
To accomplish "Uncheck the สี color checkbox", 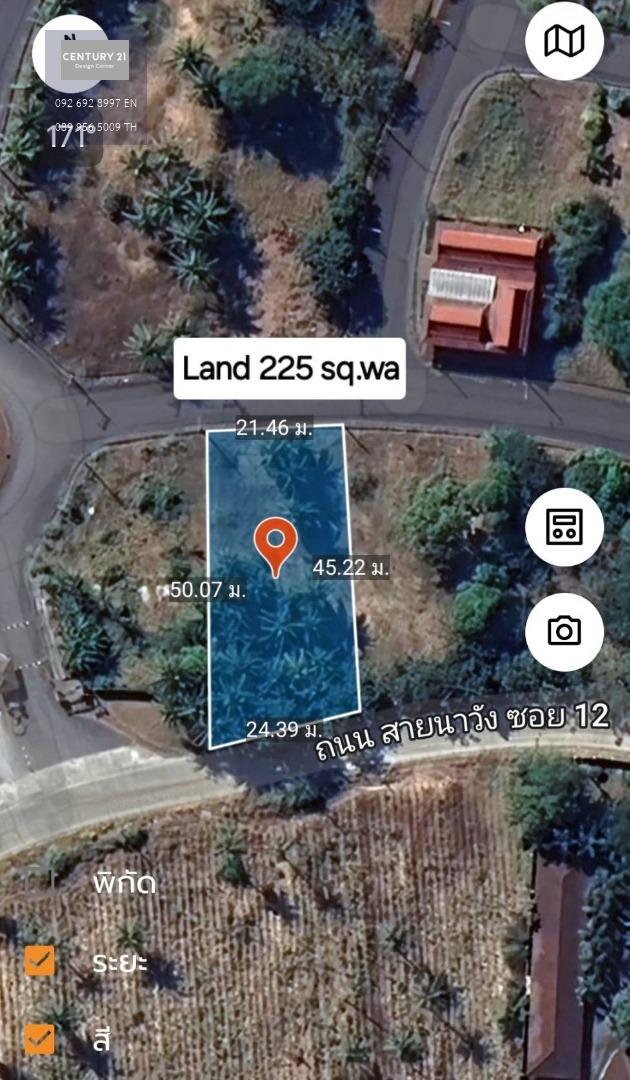I will tap(39, 1039).
